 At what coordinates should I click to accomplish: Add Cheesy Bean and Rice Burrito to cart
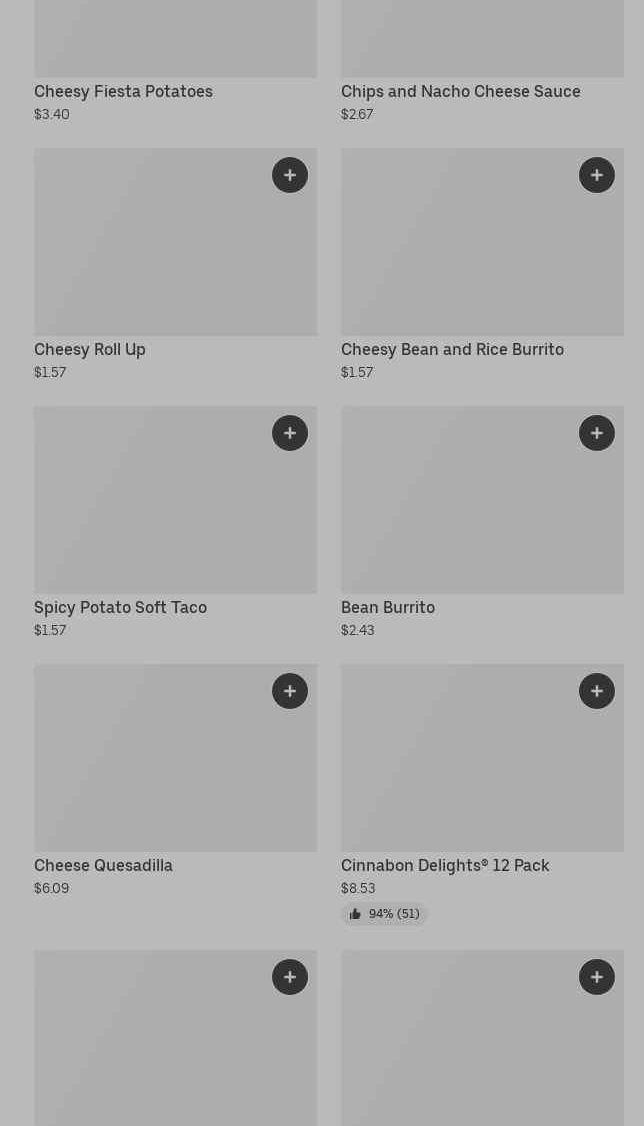[597, 175]
